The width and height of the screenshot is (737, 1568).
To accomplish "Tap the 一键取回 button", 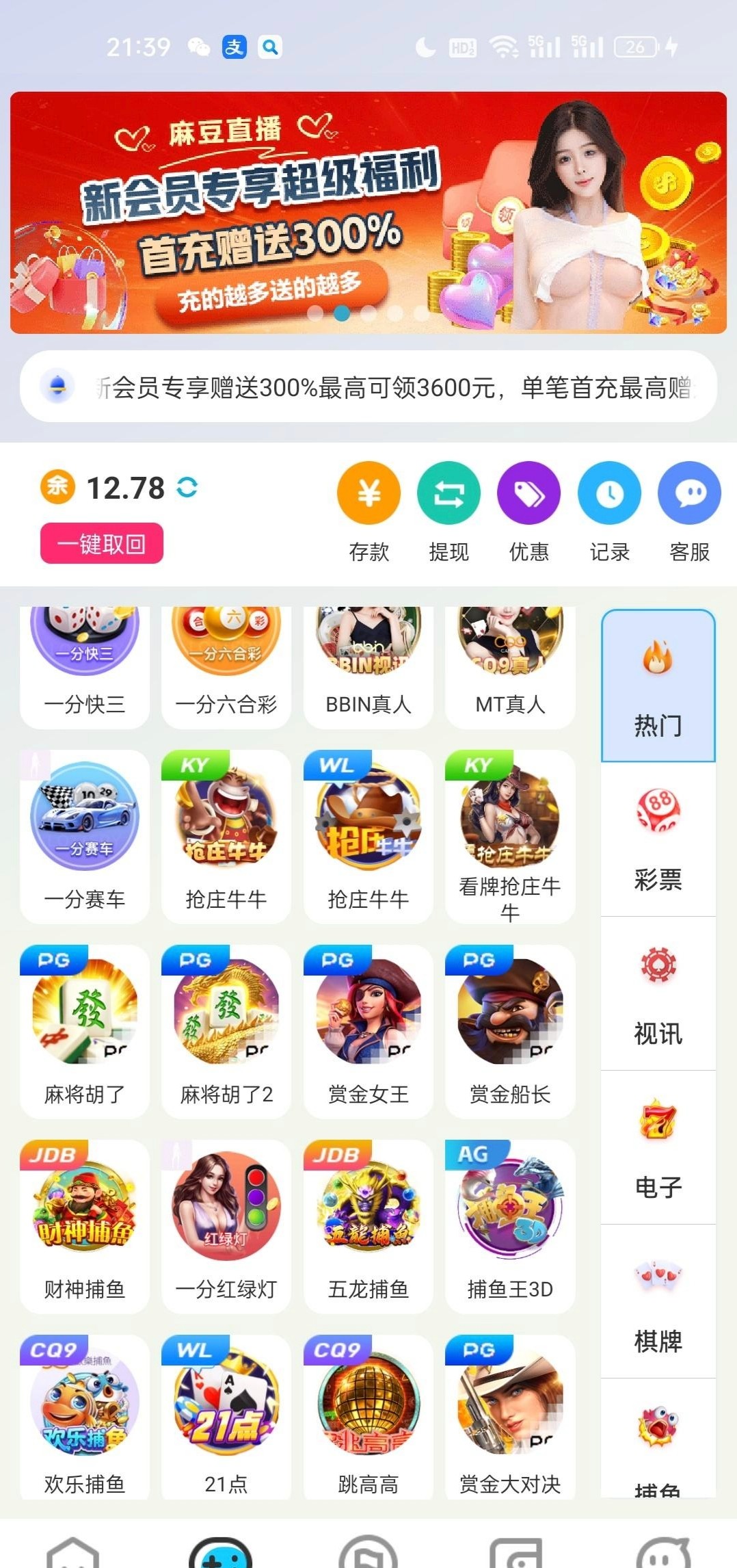I will (102, 544).
